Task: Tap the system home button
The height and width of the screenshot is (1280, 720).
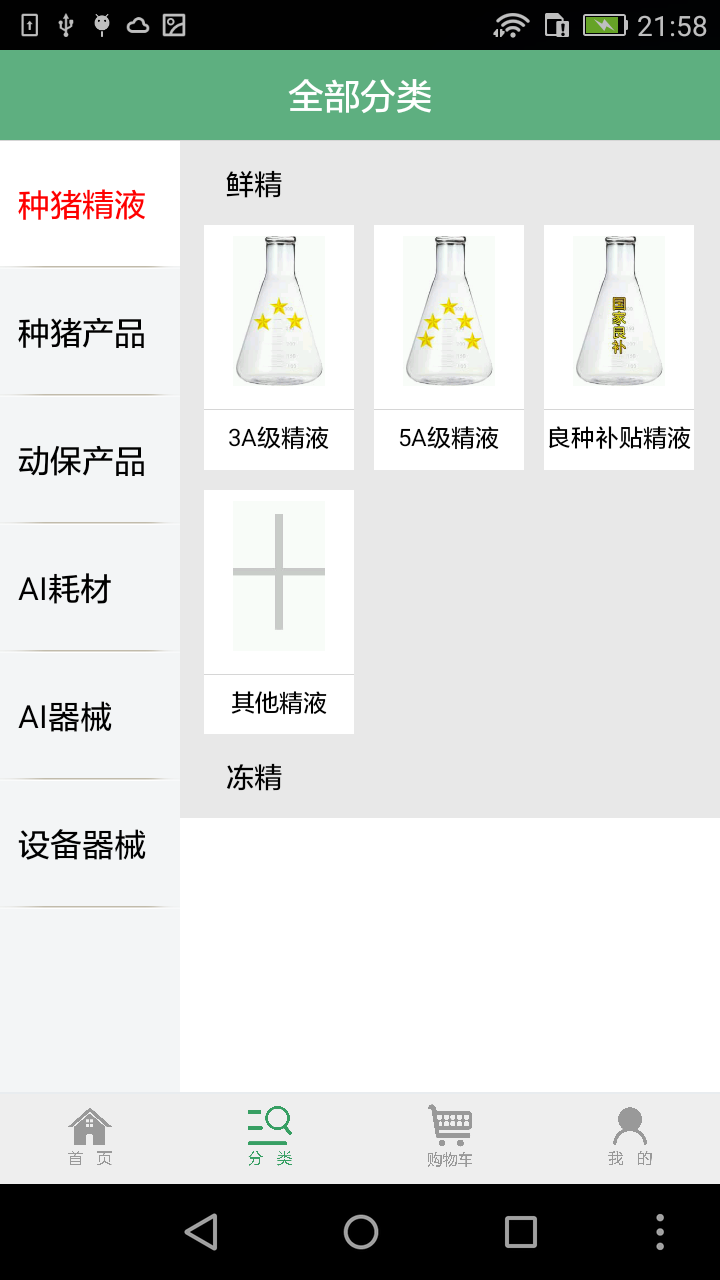Action: 361,1232
